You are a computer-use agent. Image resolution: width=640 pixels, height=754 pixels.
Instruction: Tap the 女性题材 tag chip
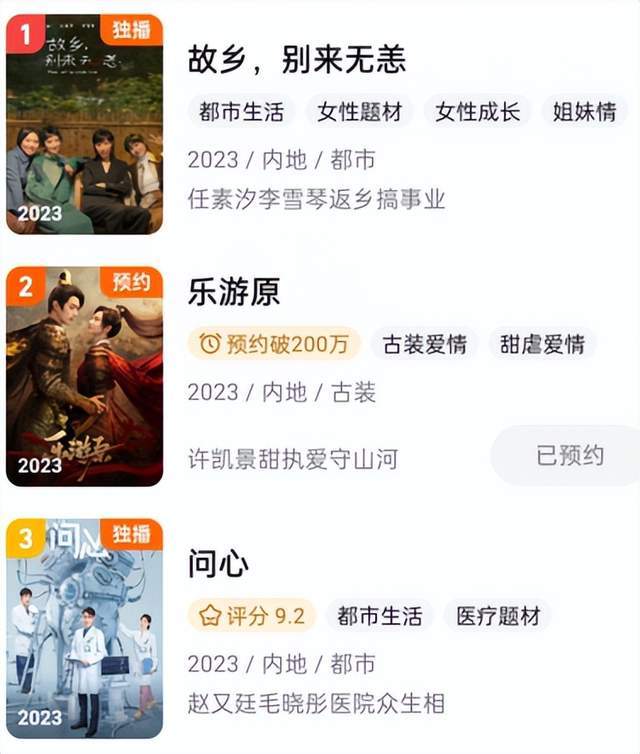click(x=359, y=111)
